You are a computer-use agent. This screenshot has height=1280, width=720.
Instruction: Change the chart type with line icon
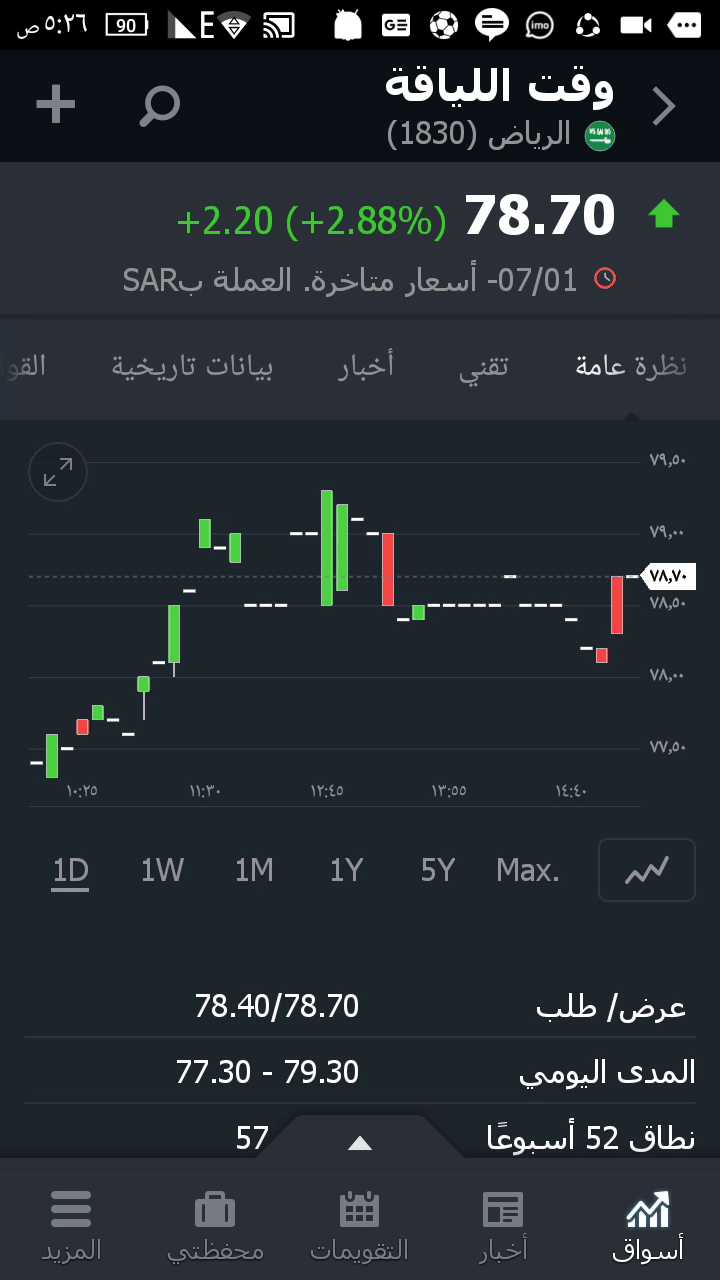pos(646,871)
